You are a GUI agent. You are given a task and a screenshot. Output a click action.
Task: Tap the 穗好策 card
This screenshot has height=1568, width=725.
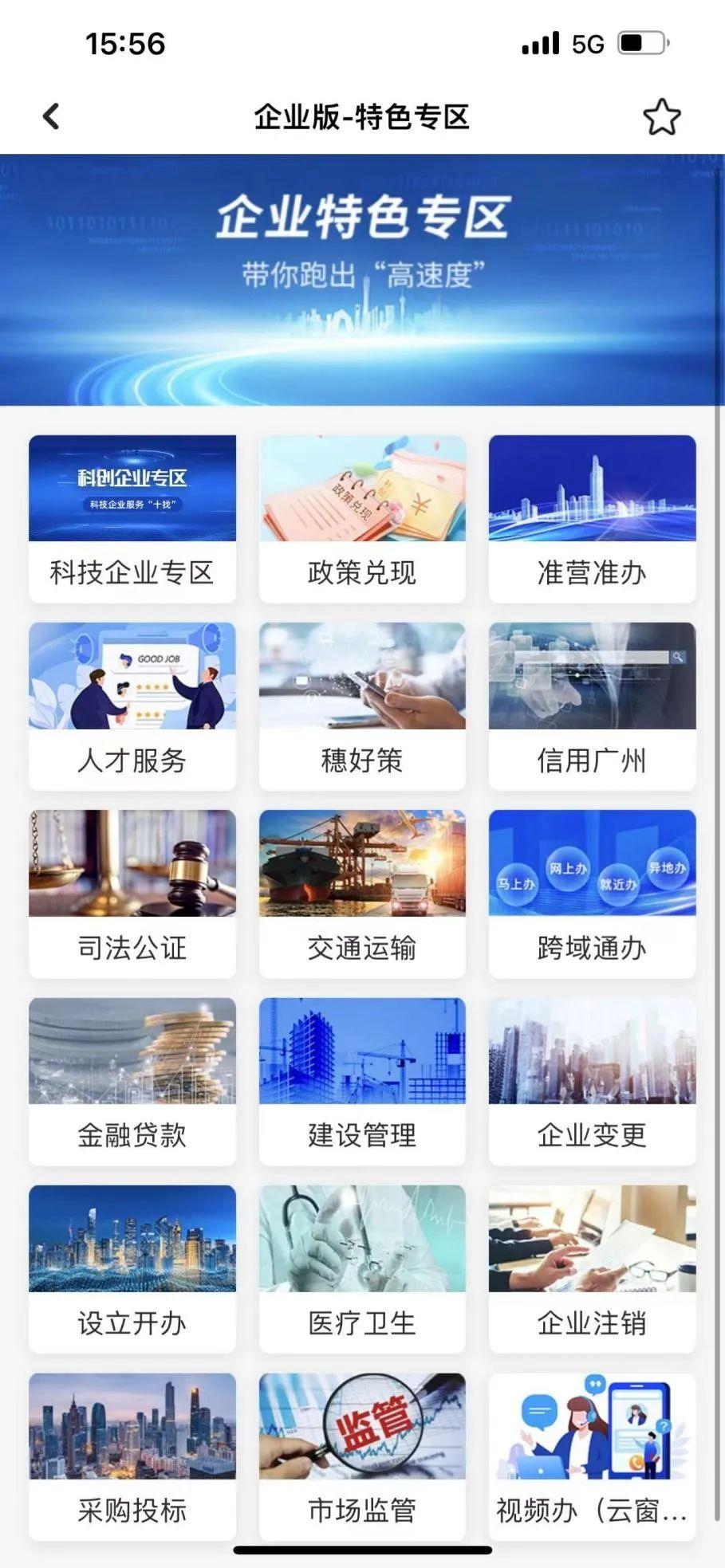pos(362,706)
